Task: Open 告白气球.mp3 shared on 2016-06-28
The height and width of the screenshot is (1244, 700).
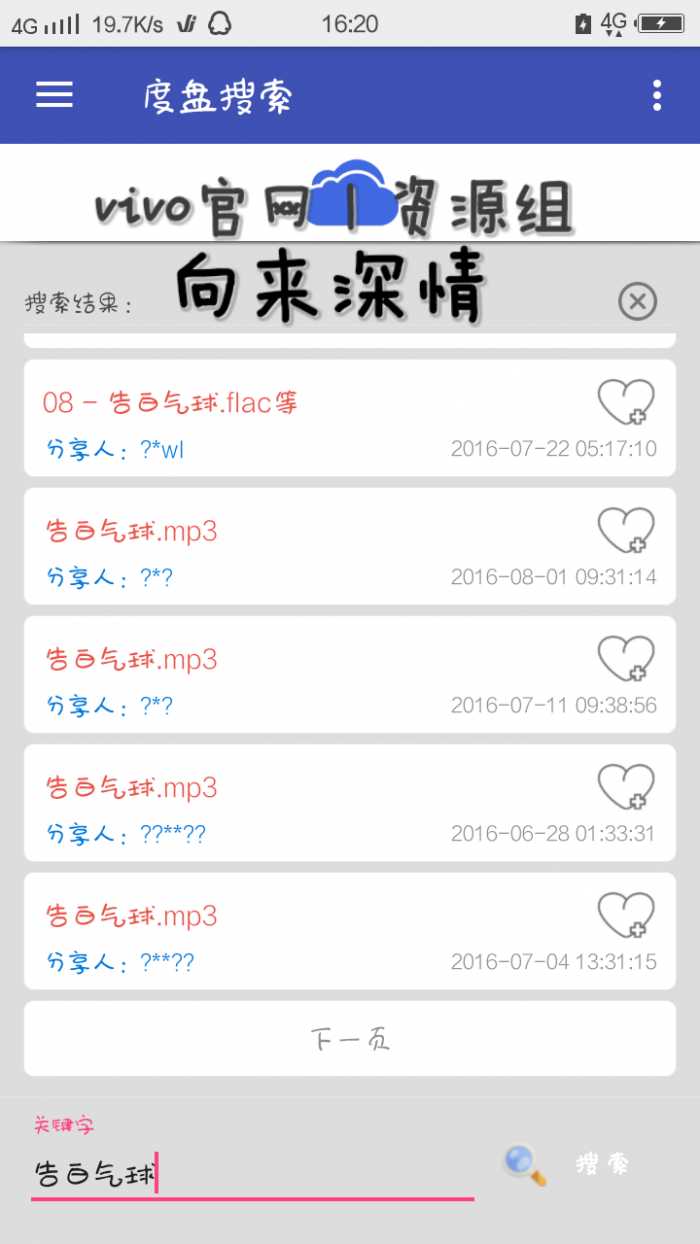Action: pos(349,802)
